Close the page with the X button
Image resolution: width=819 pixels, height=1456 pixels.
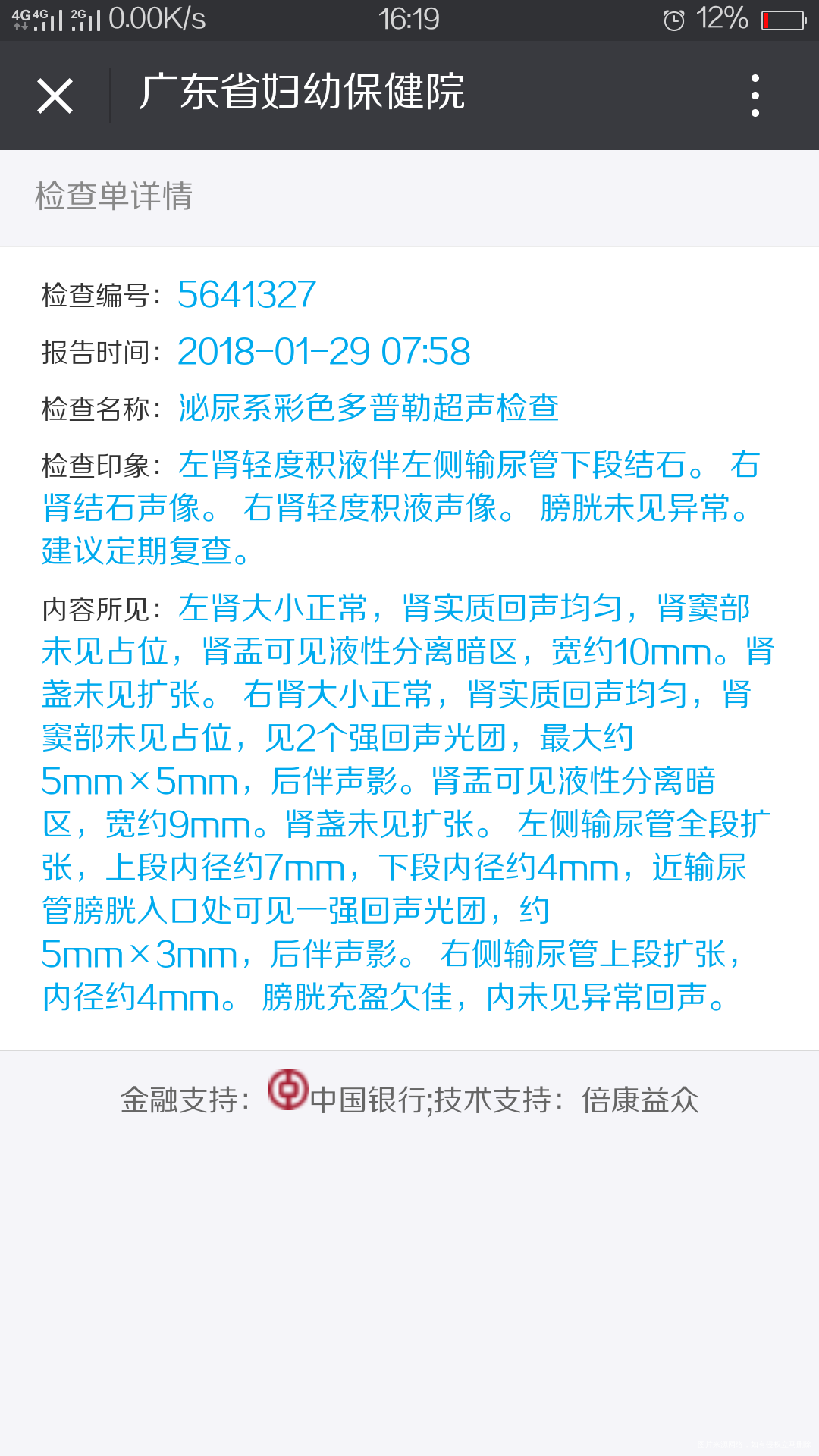(x=55, y=95)
